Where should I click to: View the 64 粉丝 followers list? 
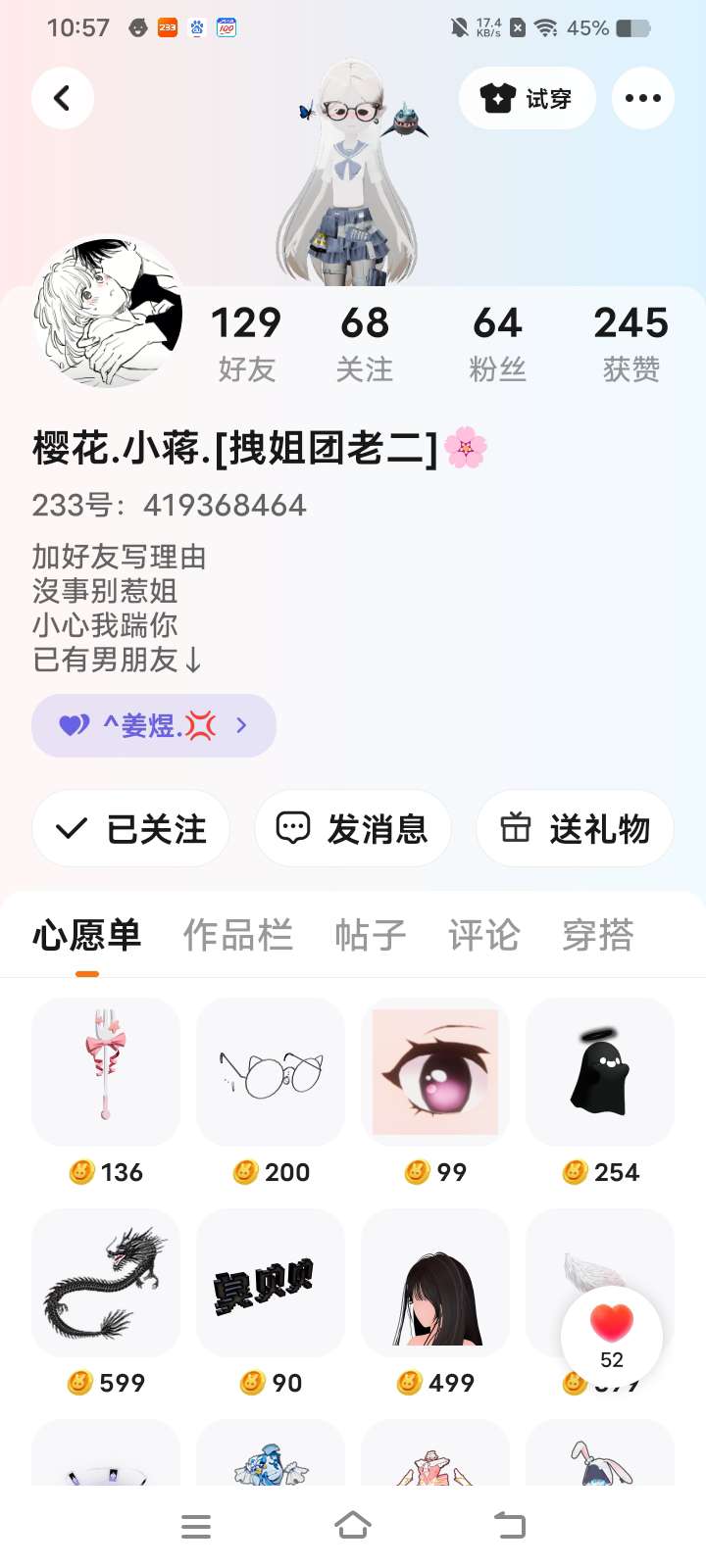click(497, 341)
